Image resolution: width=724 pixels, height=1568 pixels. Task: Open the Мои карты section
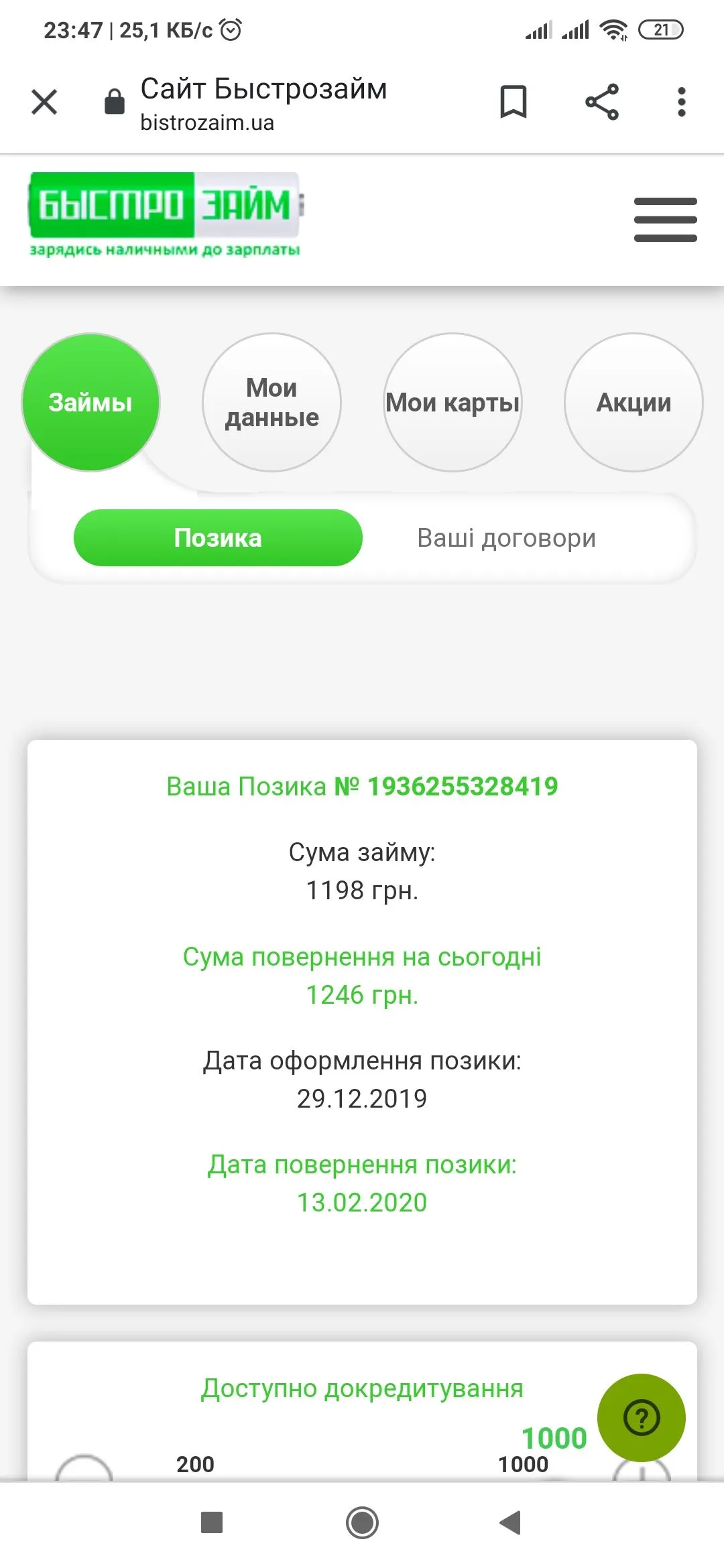point(452,403)
